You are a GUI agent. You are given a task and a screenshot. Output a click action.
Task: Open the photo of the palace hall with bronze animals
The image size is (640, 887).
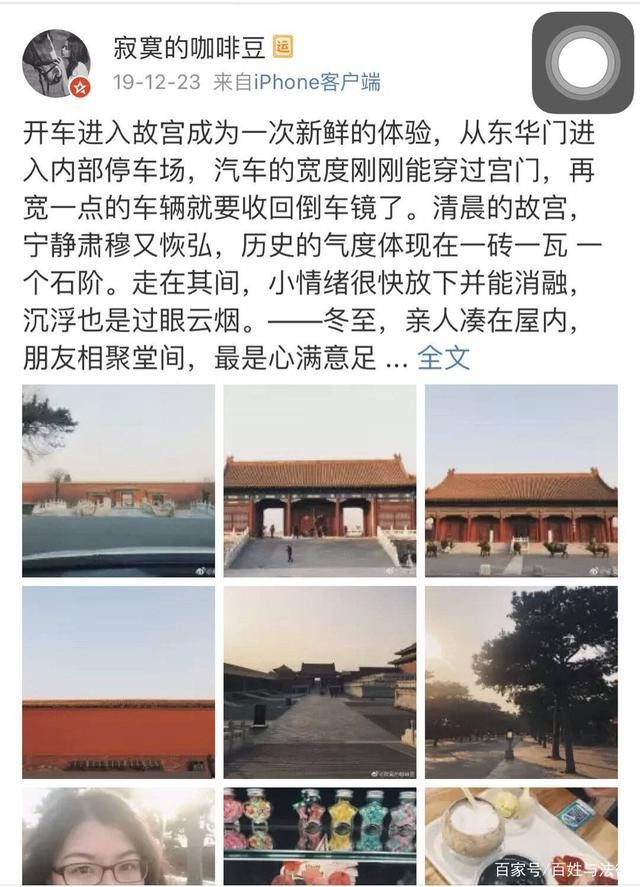(521, 480)
